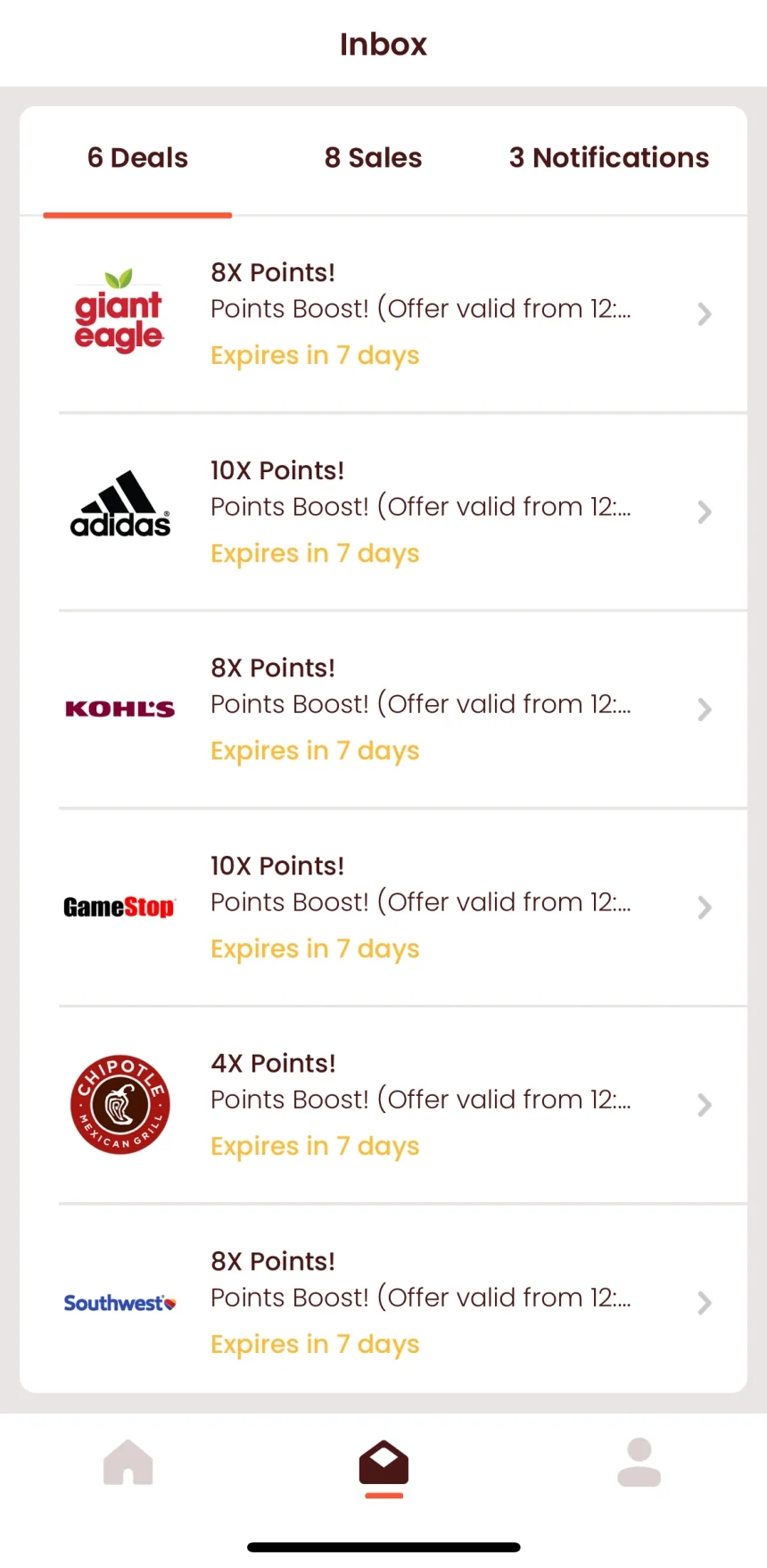Tap the GameStop logo
This screenshot has height=1568, width=767.
click(x=120, y=907)
